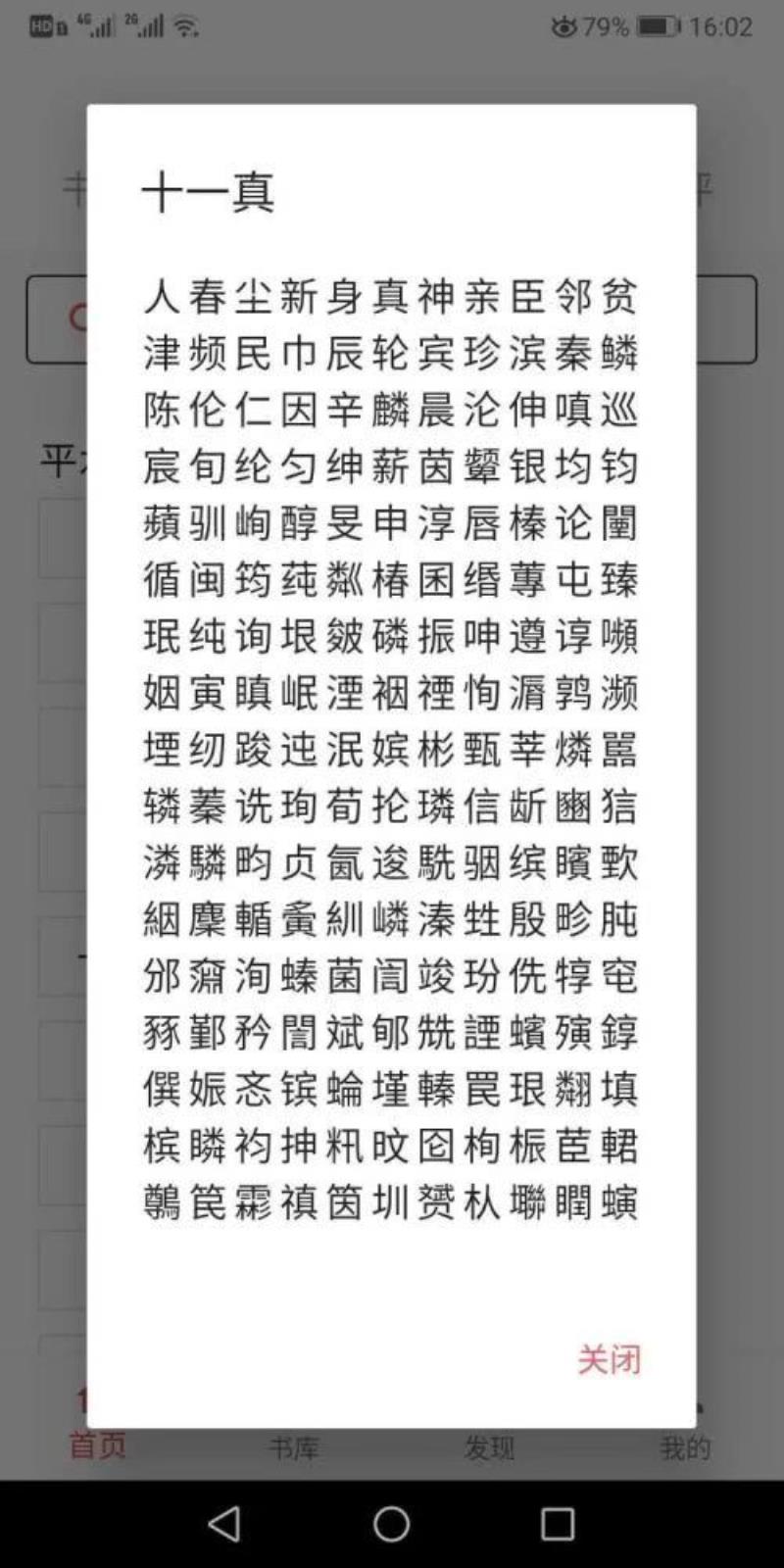Close the 十一真 dialog via 关闭

[609, 1359]
